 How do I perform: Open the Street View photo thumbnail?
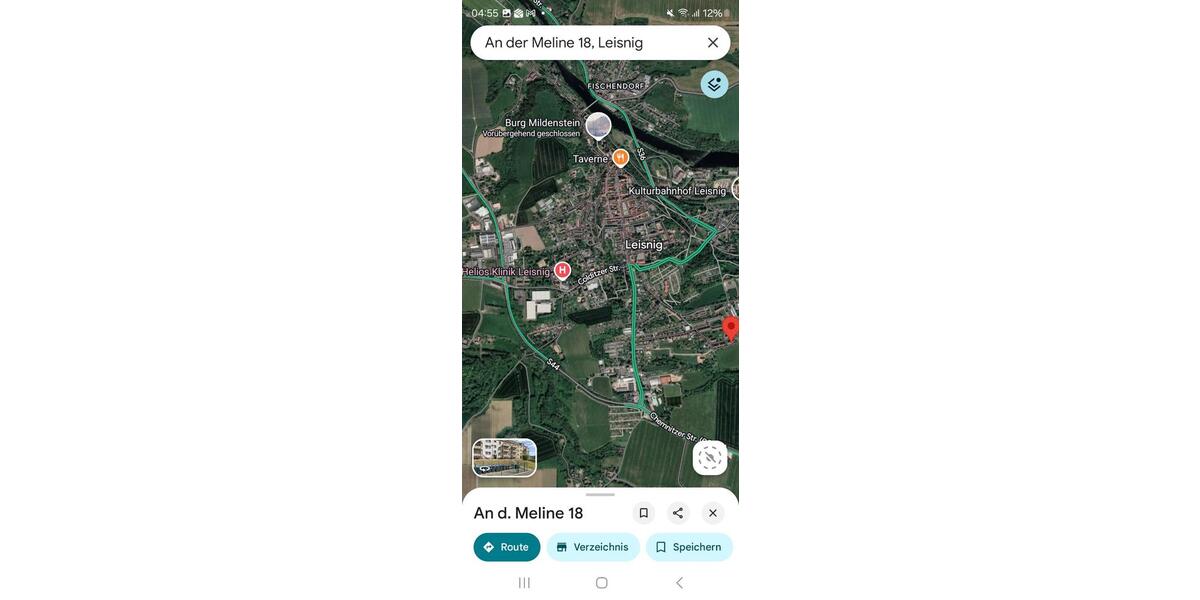(504, 458)
